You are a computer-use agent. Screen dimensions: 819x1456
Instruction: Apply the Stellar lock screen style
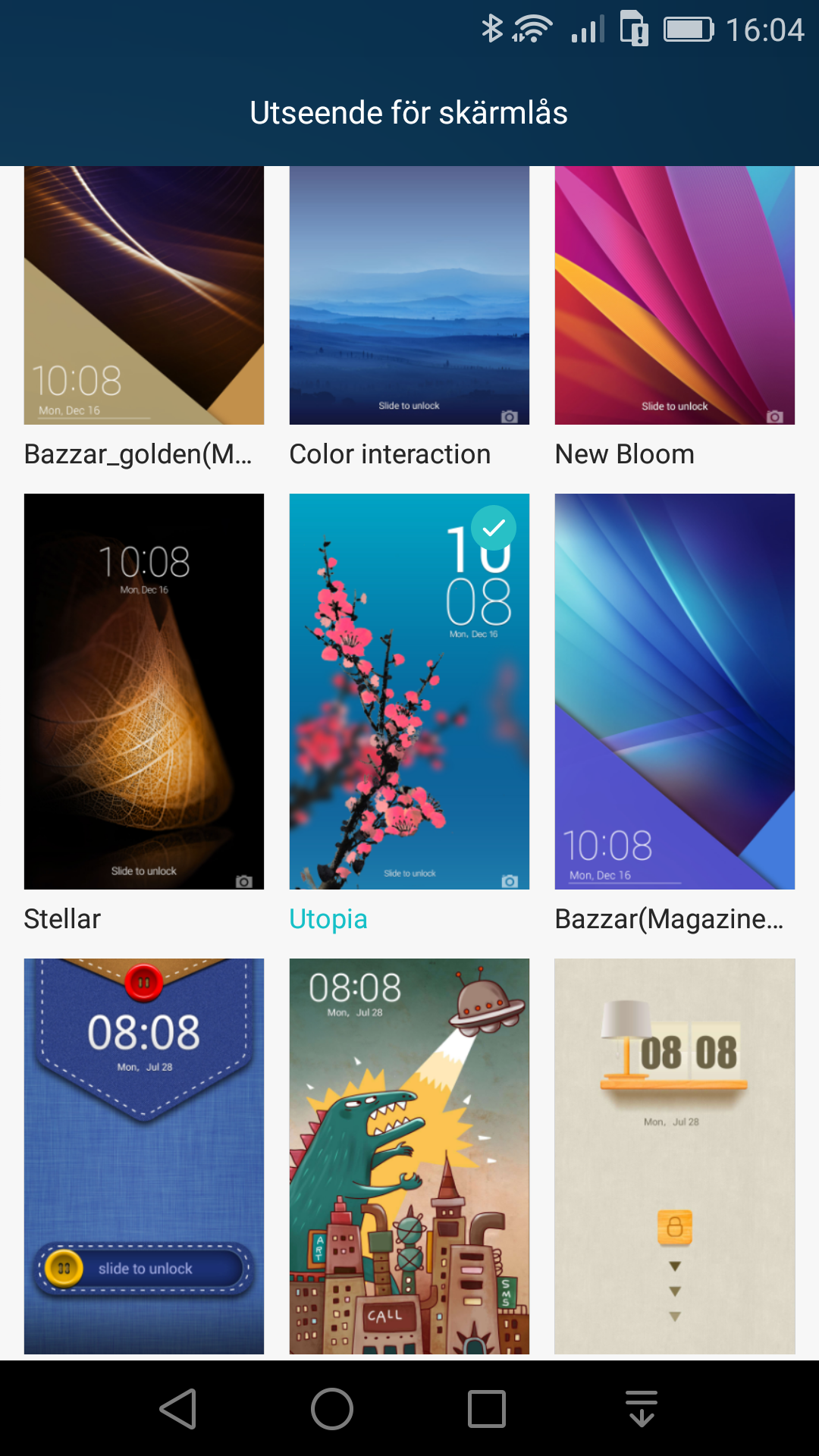pos(144,692)
